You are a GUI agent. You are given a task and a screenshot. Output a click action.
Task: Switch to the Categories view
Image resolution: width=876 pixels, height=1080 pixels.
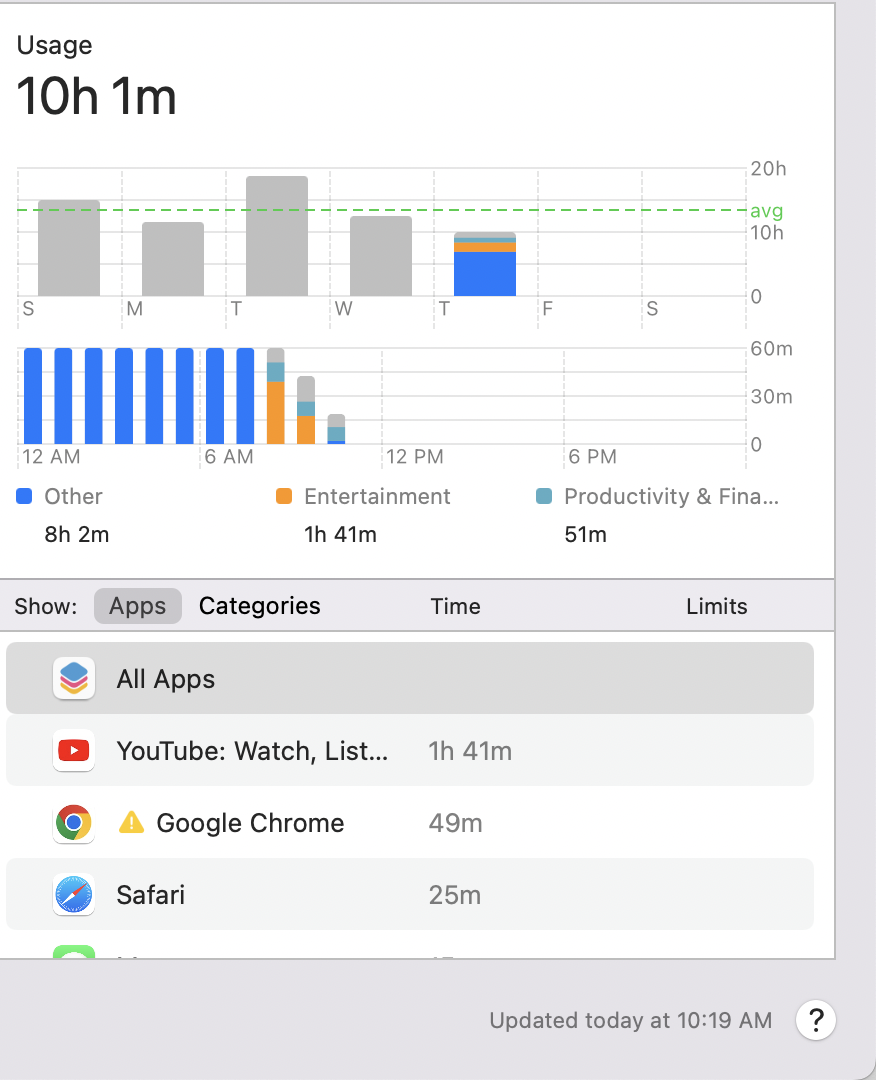coord(260,606)
